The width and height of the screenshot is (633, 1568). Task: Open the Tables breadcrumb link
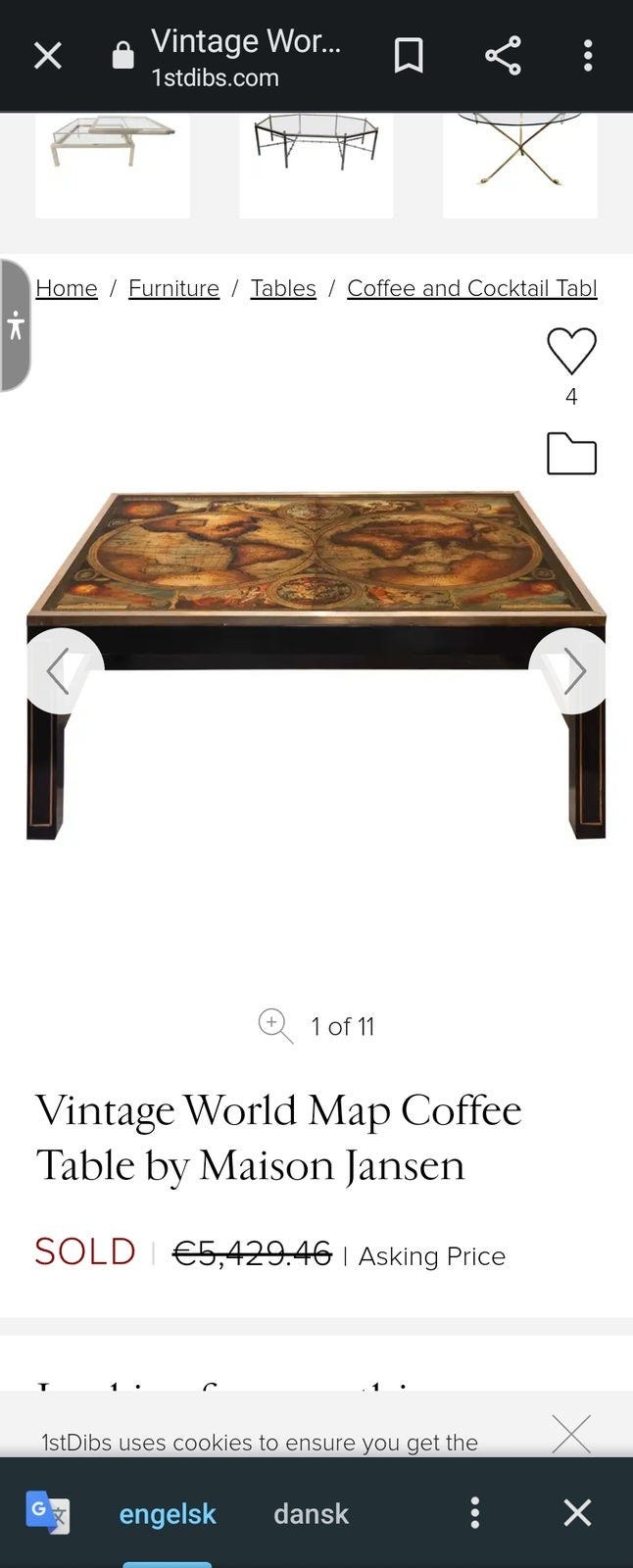pyautogui.click(x=283, y=288)
